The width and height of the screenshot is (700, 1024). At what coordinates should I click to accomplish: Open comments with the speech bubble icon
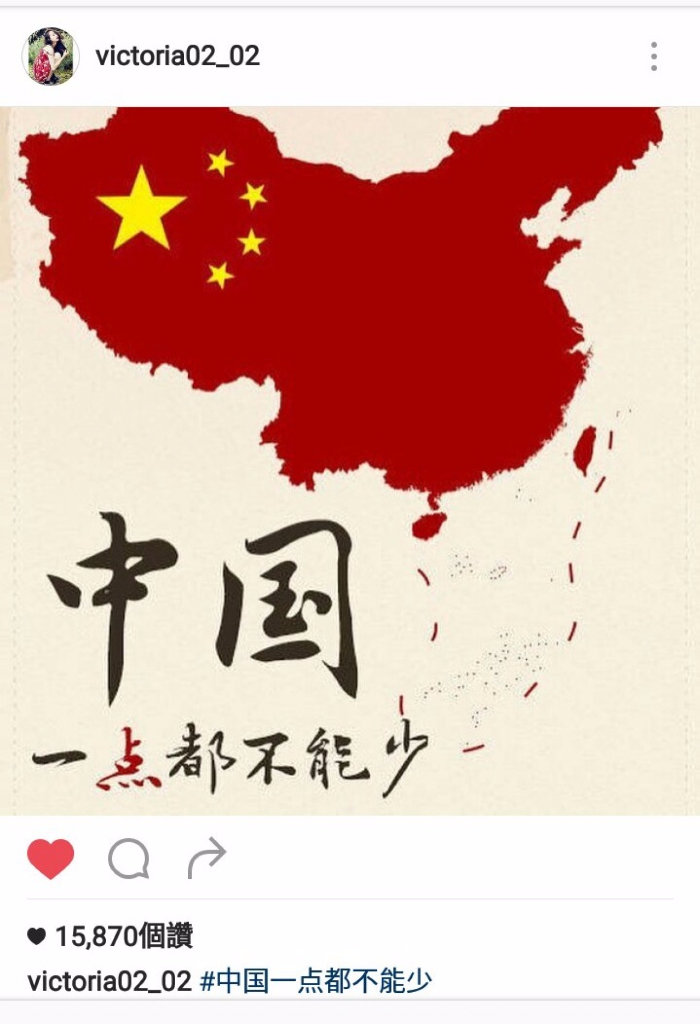tap(129, 859)
